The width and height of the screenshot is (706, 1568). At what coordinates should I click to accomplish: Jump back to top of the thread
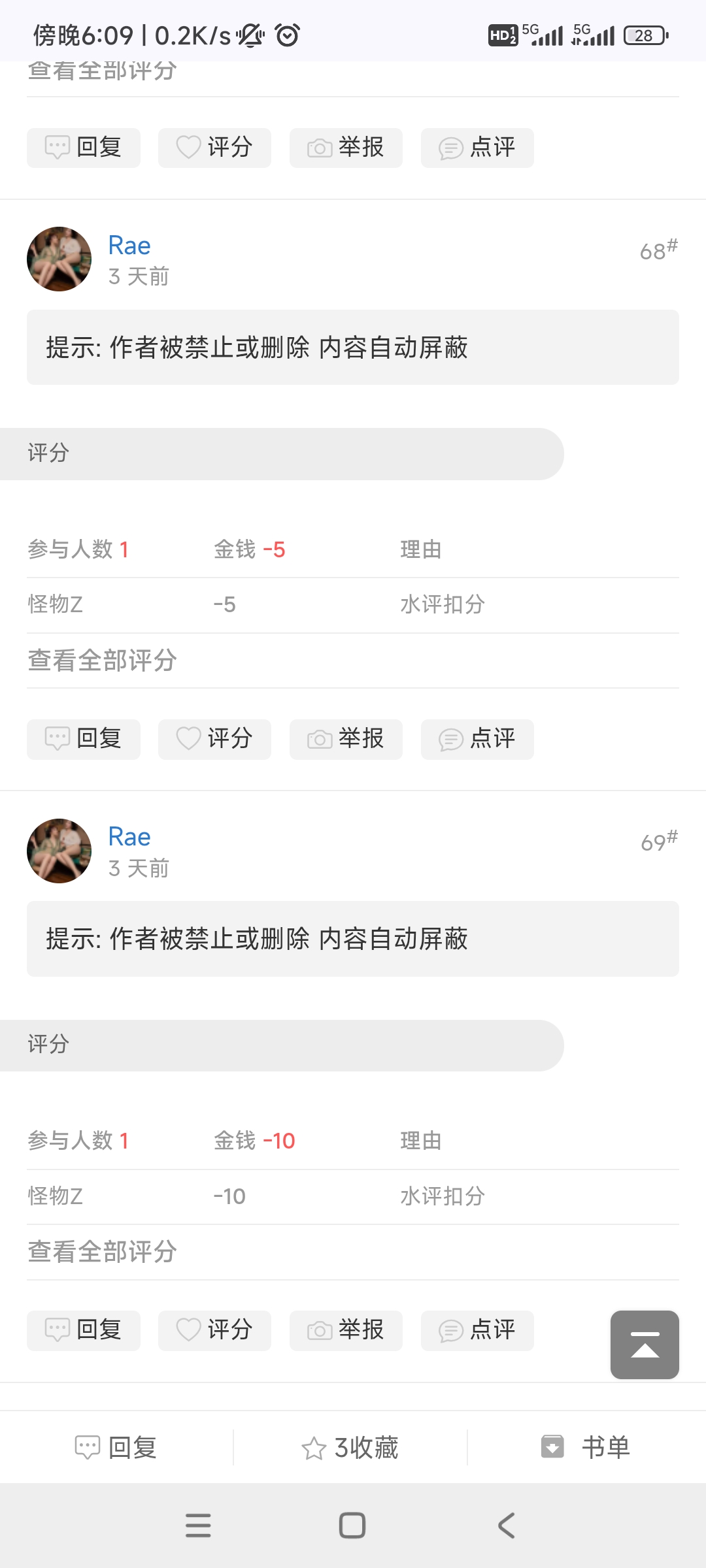point(645,1345)
